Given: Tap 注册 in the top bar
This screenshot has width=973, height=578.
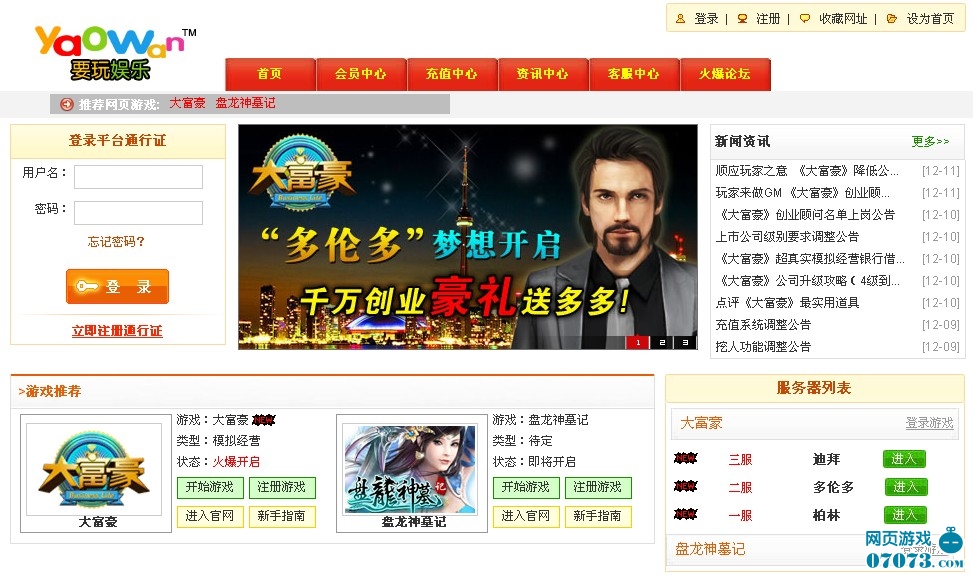Looking at the screenshot, I should (x=767, y=19).
